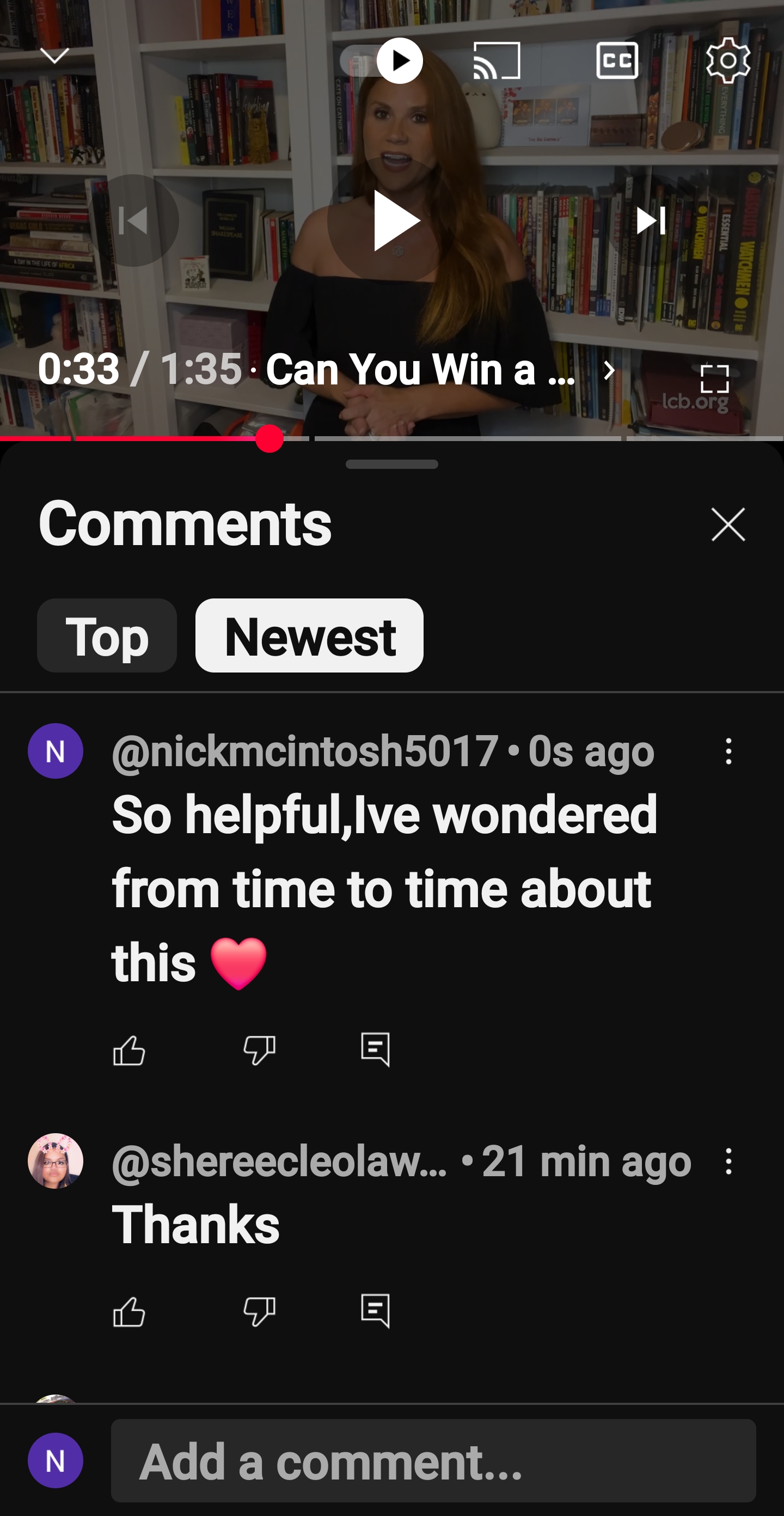Reply to nickmcintosh5017's comment
The height and width of the screenshot is (1516, 784).
(376, 1050)
